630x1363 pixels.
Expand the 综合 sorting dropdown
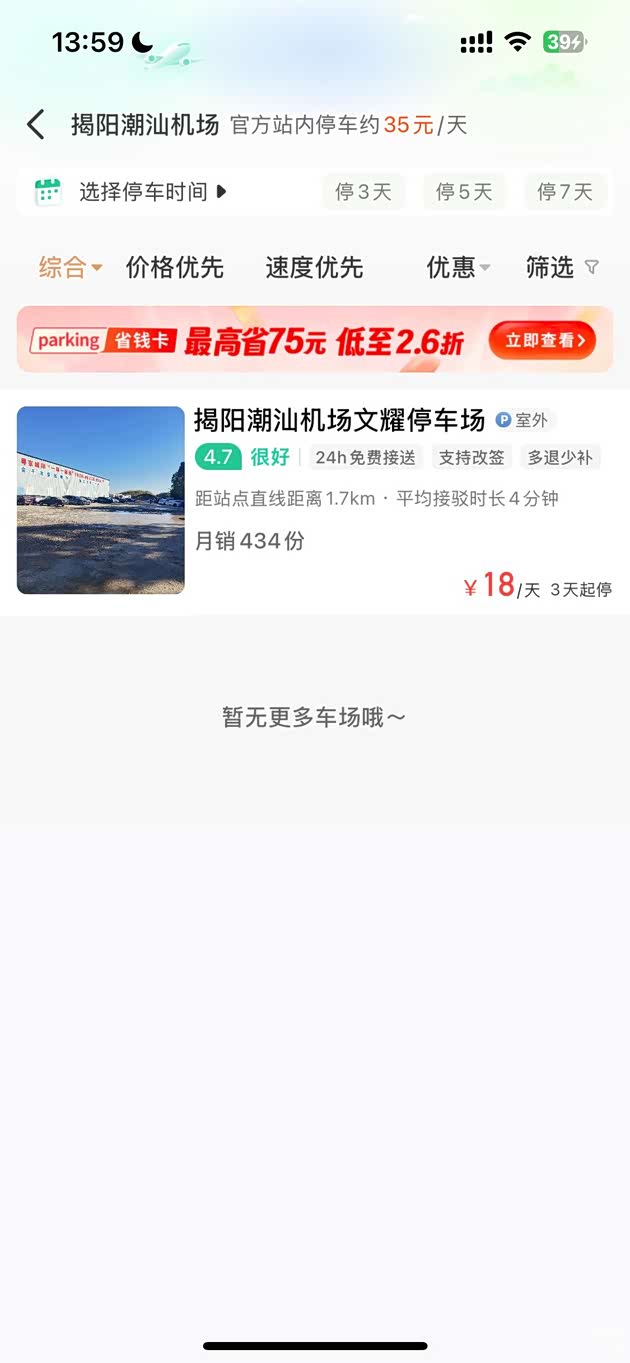click(x=70, y=267)
